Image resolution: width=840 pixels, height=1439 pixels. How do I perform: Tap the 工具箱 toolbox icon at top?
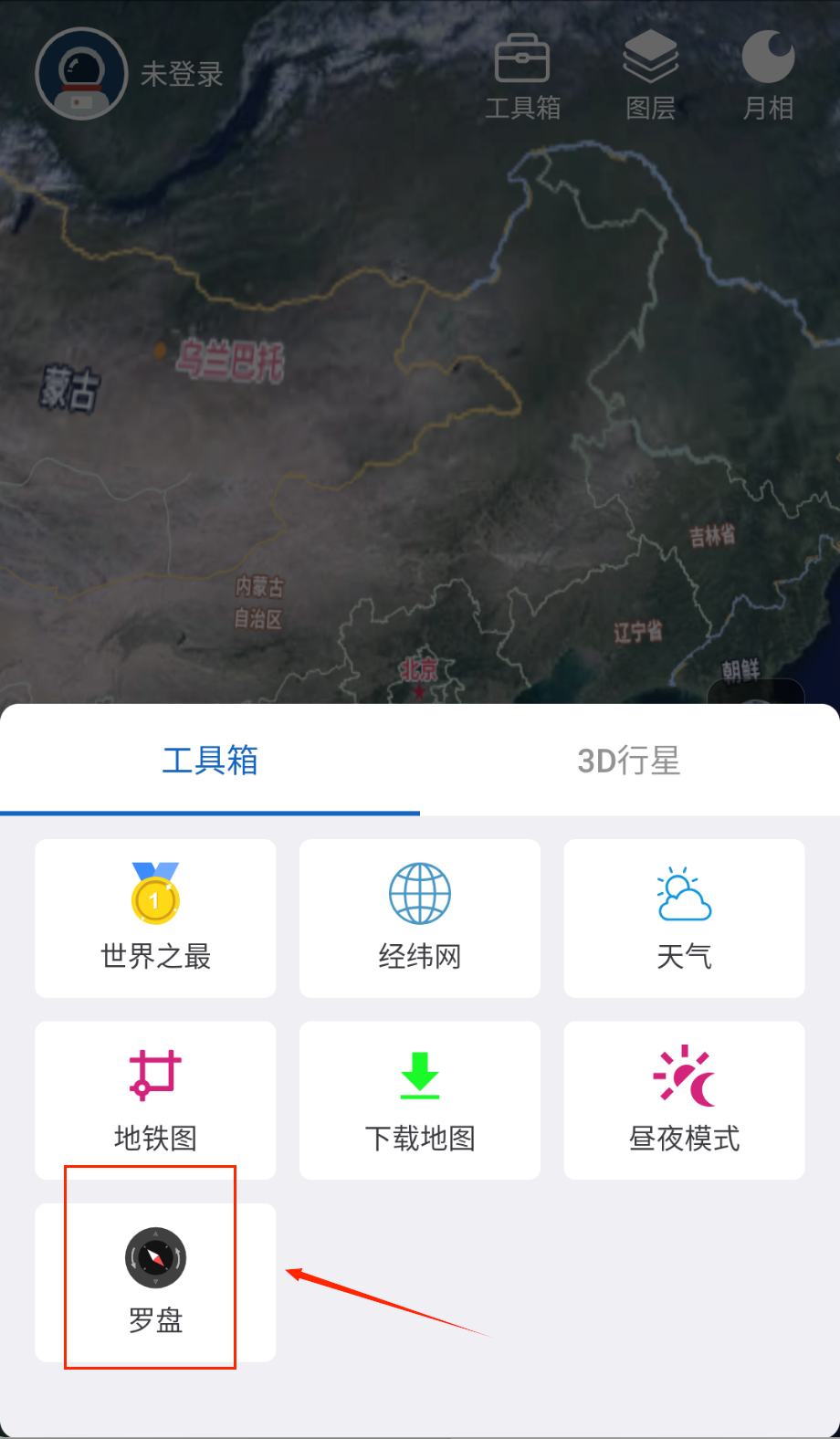pyautogui.click(x=522, y=76)
